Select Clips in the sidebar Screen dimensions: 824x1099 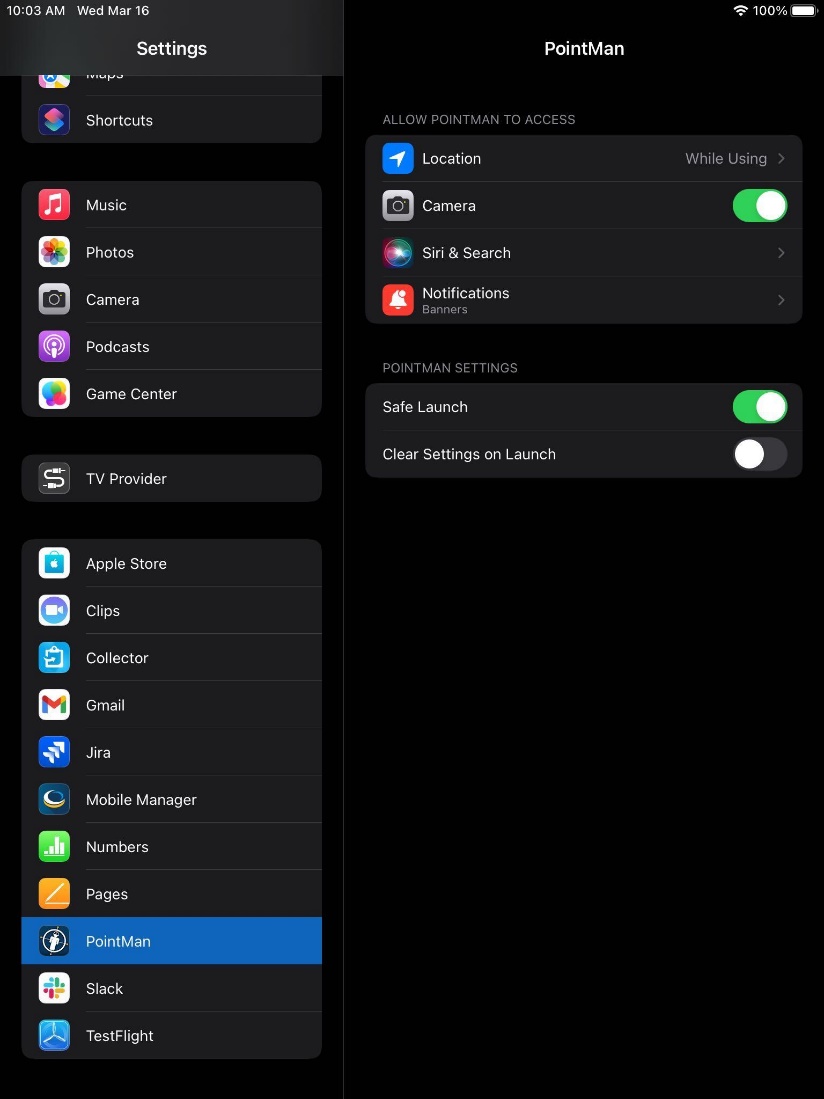click(x=171, y=611)
